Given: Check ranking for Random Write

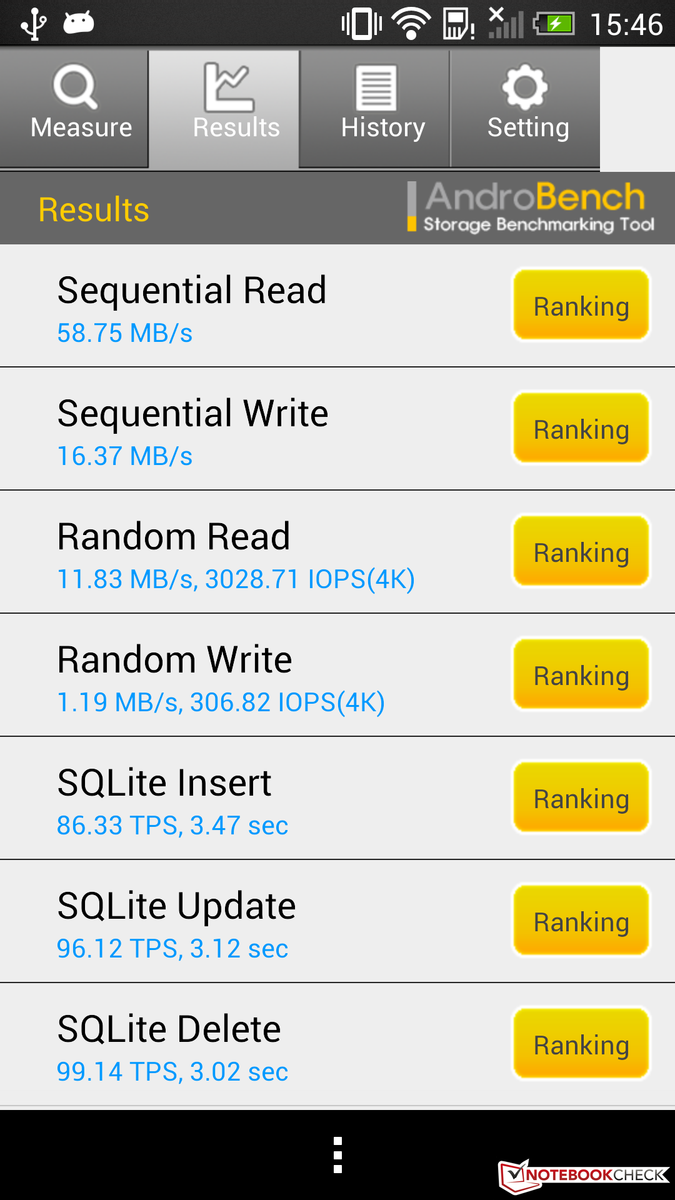Looking at the screenshot, I should click(x=581, y=675).
